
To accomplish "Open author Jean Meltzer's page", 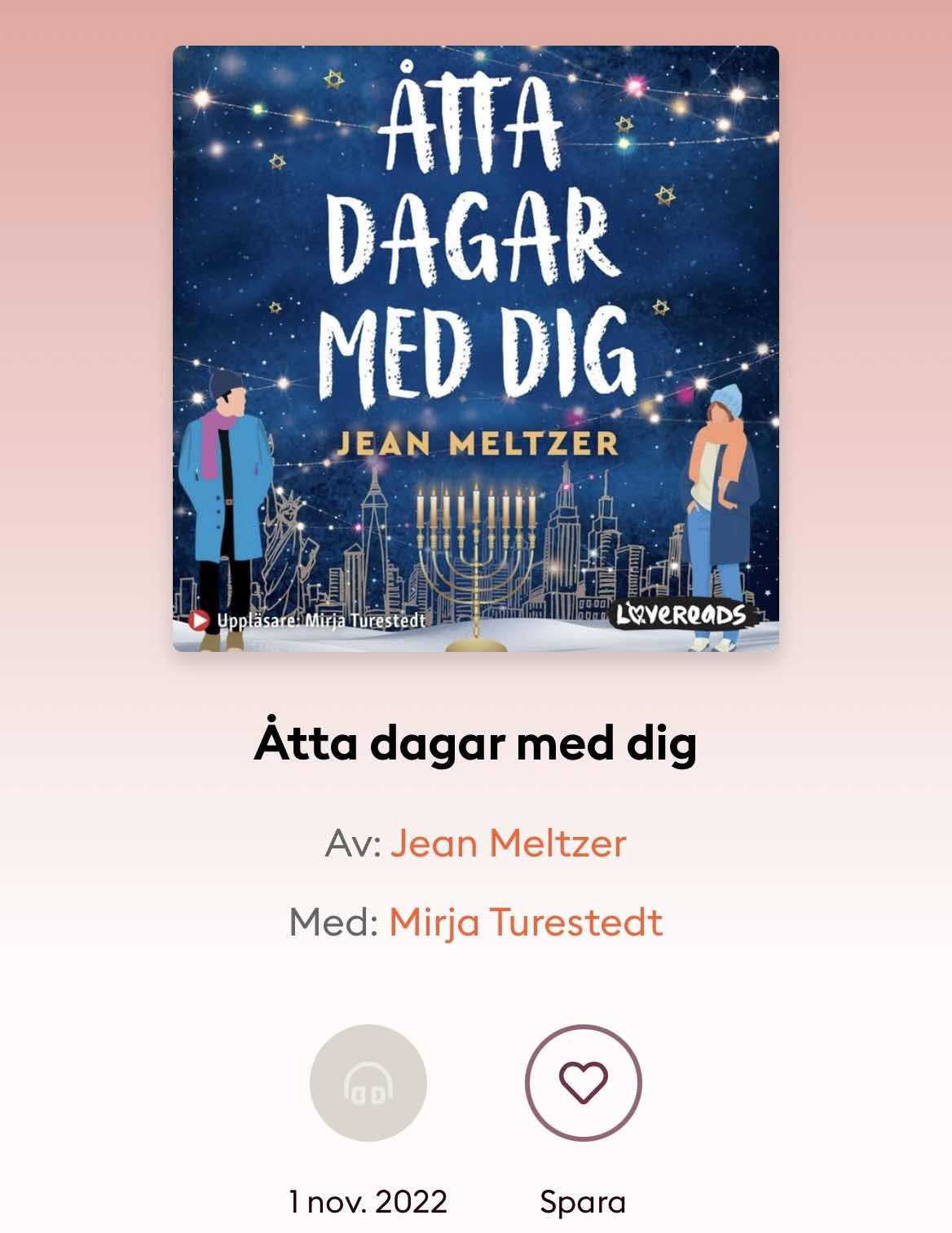I will pyautogui.click(x=508, y=843).
